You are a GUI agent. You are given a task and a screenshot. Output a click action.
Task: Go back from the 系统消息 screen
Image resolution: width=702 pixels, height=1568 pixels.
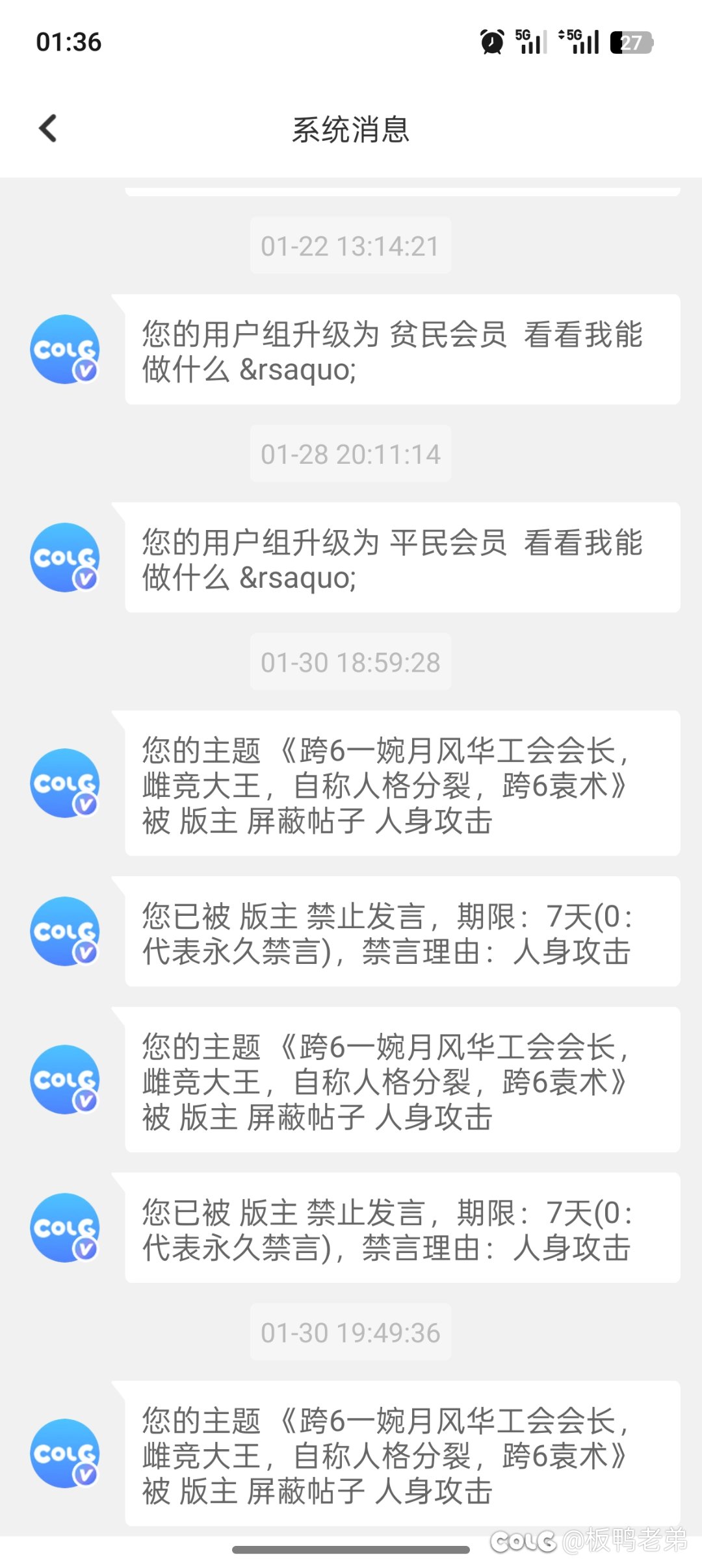click(x=48, y=129)
